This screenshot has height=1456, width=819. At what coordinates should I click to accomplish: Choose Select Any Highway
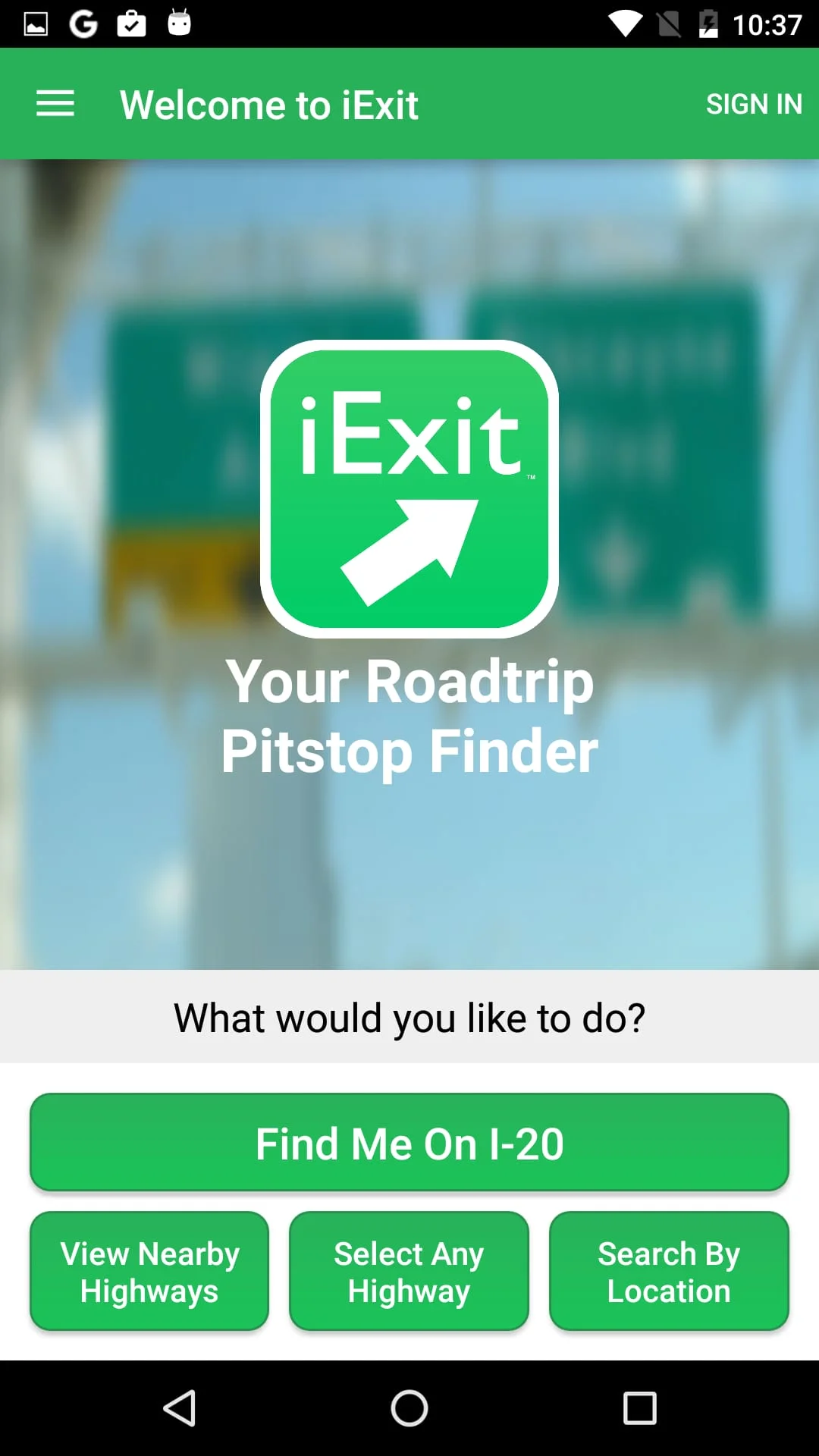click(408, 1271)
